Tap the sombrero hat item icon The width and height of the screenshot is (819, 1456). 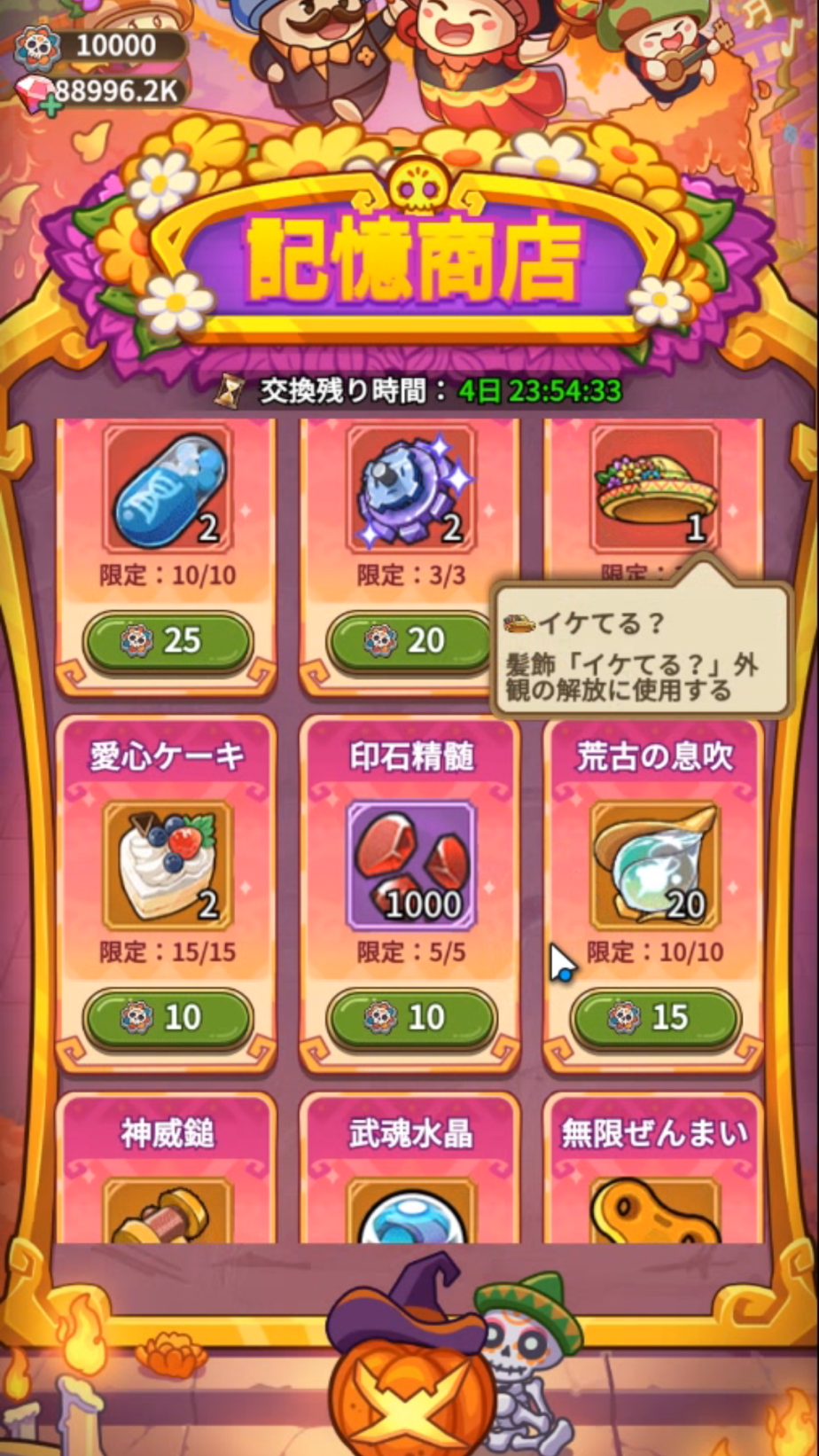(x=654, y=488)
